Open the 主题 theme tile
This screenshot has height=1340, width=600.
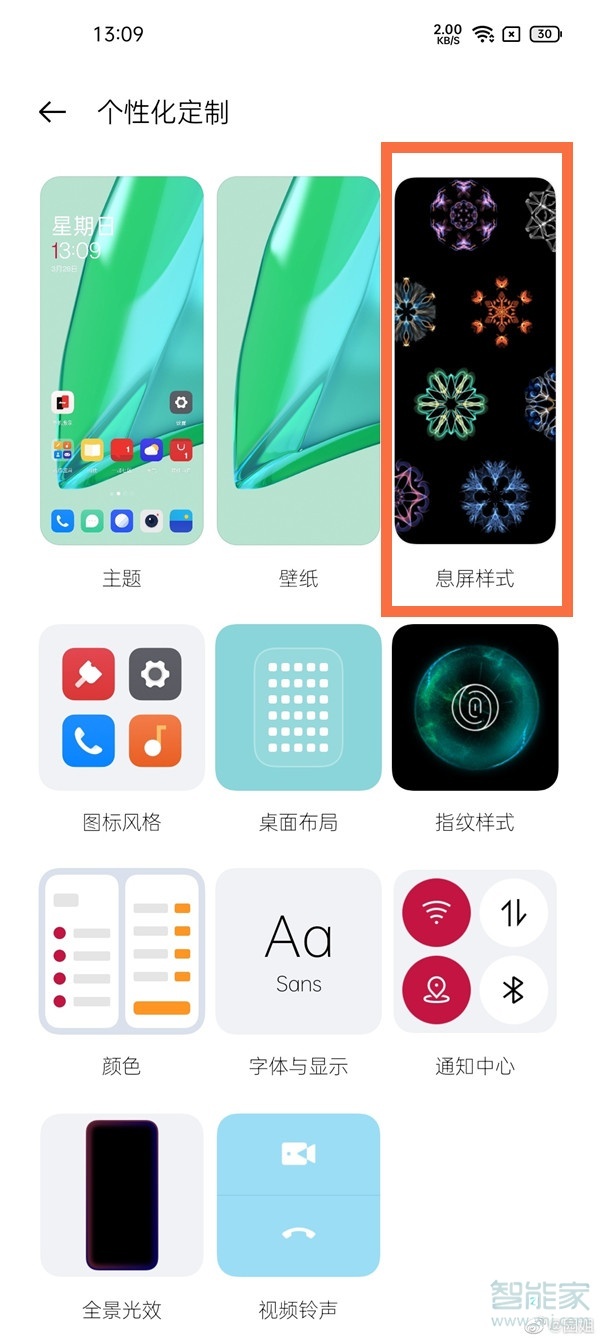pyautogui.click(x=122, y=361)
